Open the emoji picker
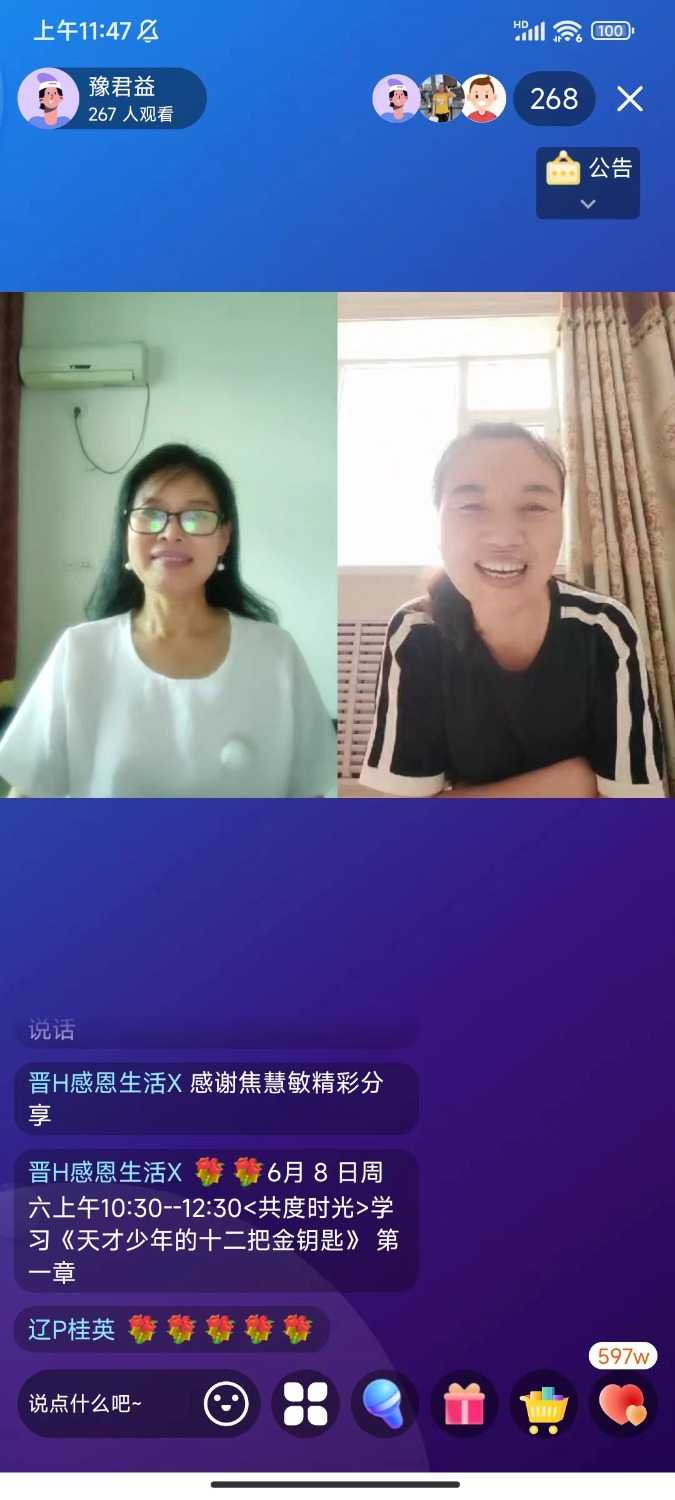This screenshot has width=675, height=1500. point(226,1403)
